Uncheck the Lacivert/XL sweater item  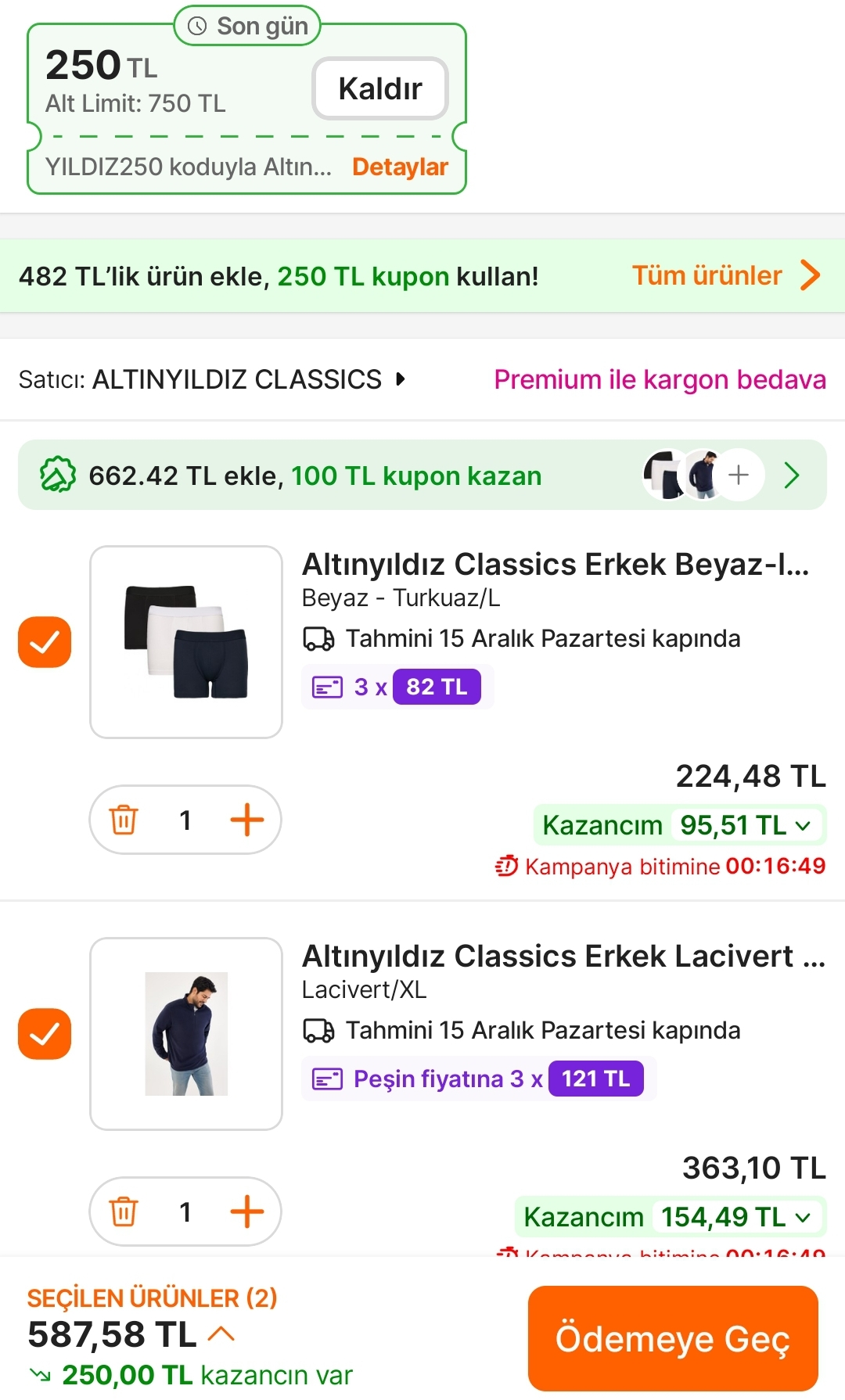point(45,1034)
